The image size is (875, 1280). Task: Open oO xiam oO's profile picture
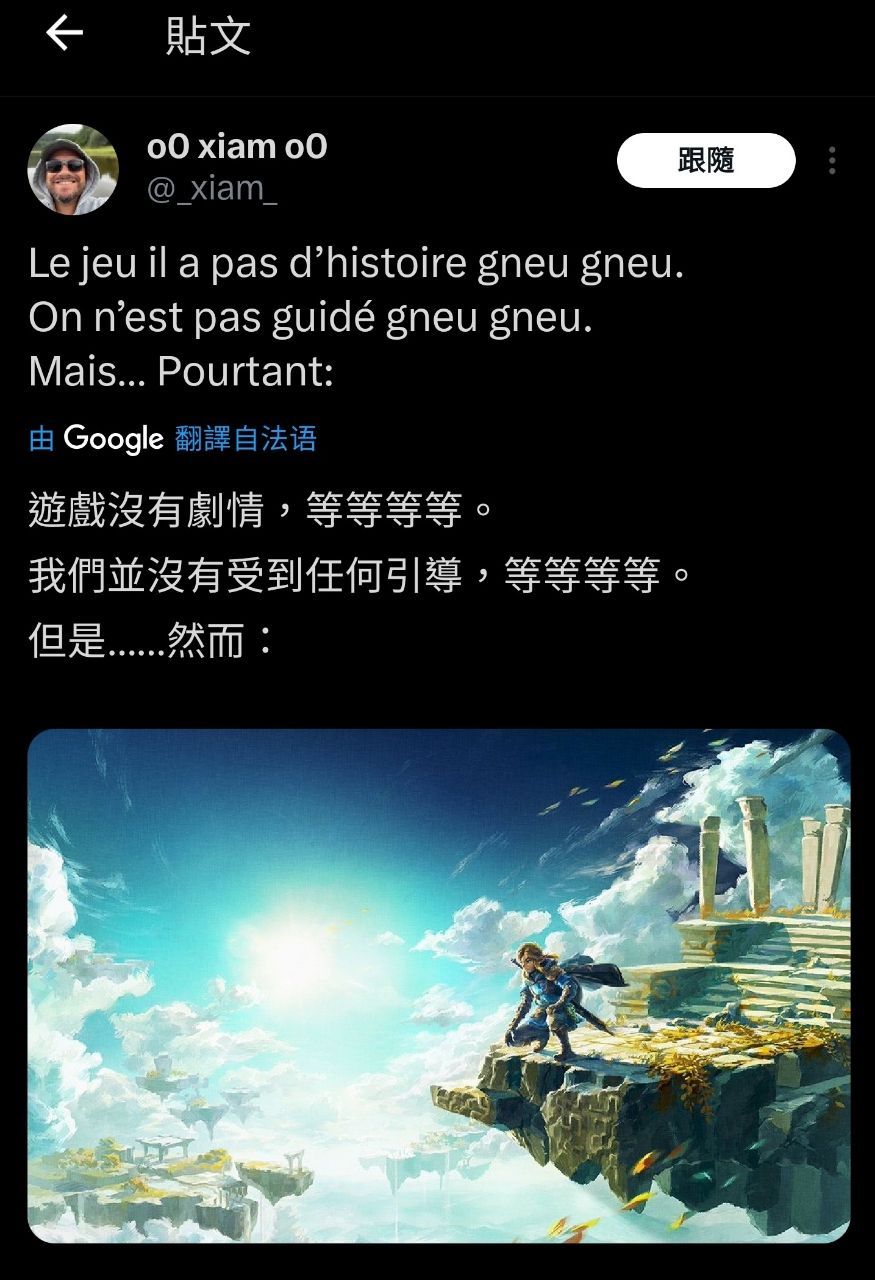73,169
